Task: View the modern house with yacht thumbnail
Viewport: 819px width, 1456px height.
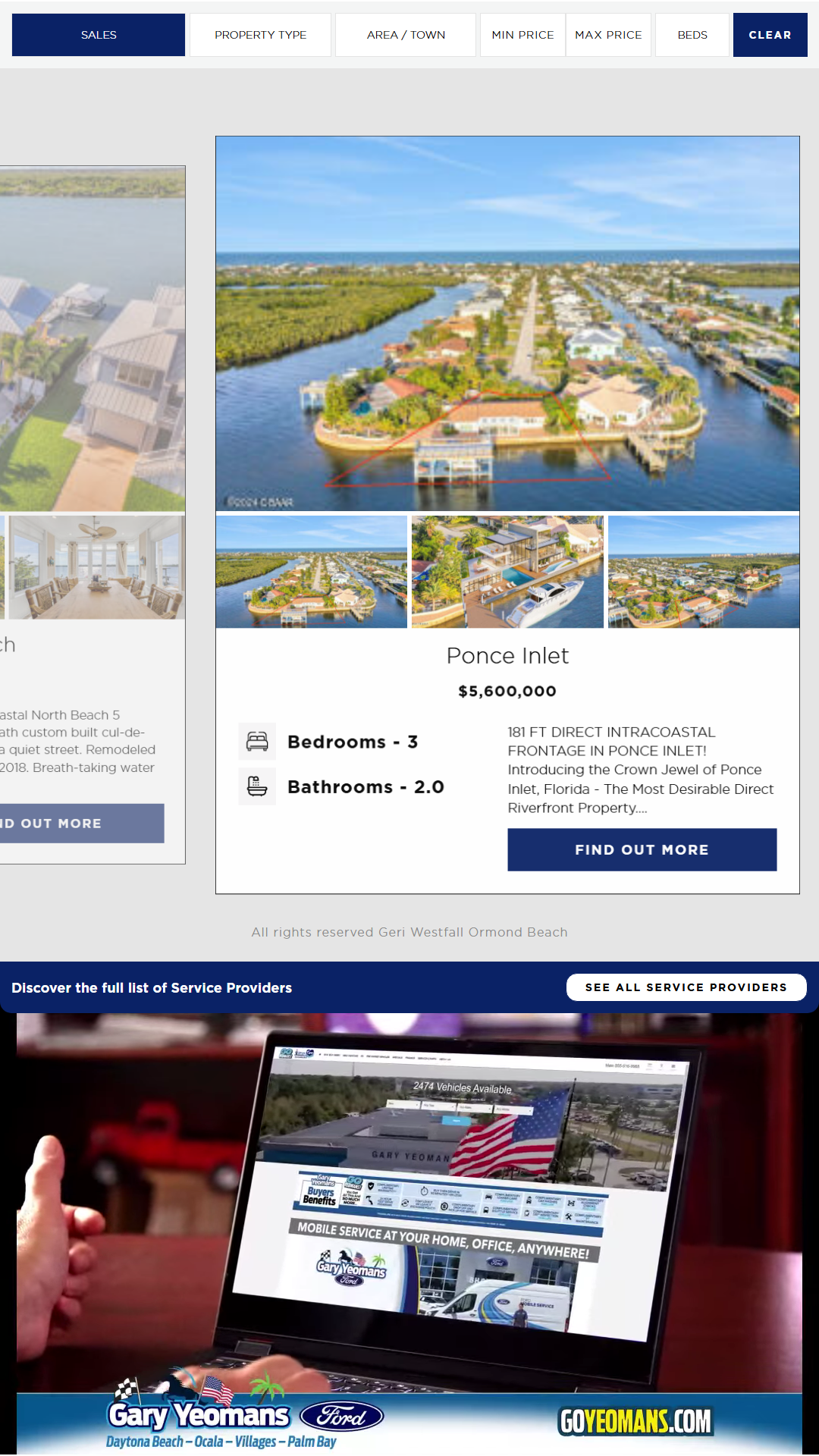Action: pos(507,572)
